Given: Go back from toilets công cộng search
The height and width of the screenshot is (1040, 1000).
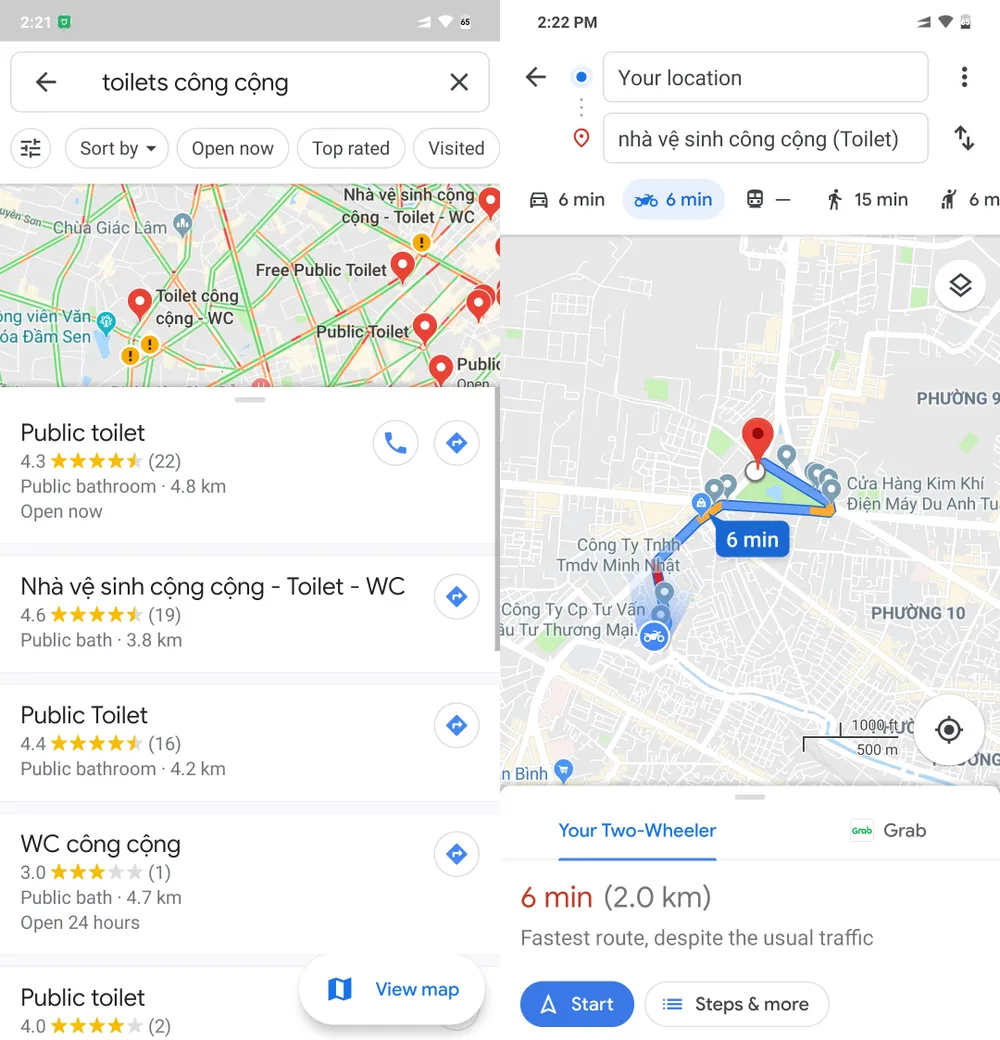Looking at the screenshot, I should coord(46,82).
